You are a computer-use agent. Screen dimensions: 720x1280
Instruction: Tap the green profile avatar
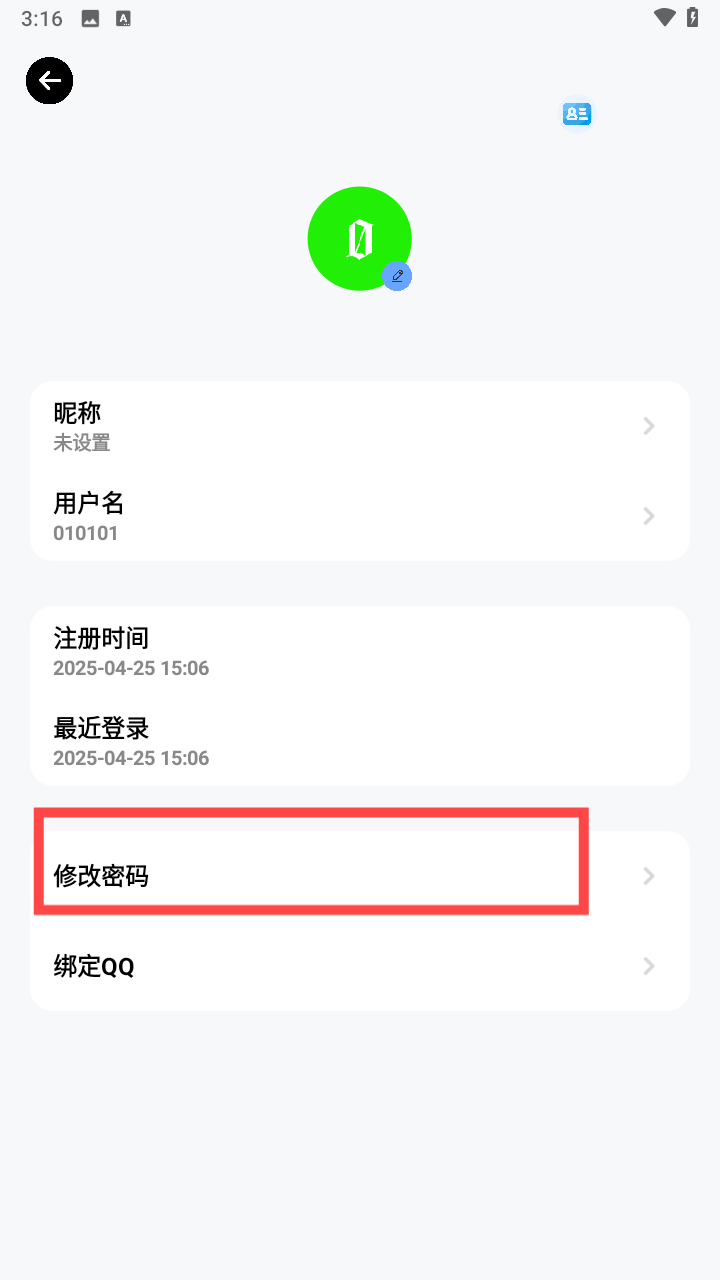360,238
